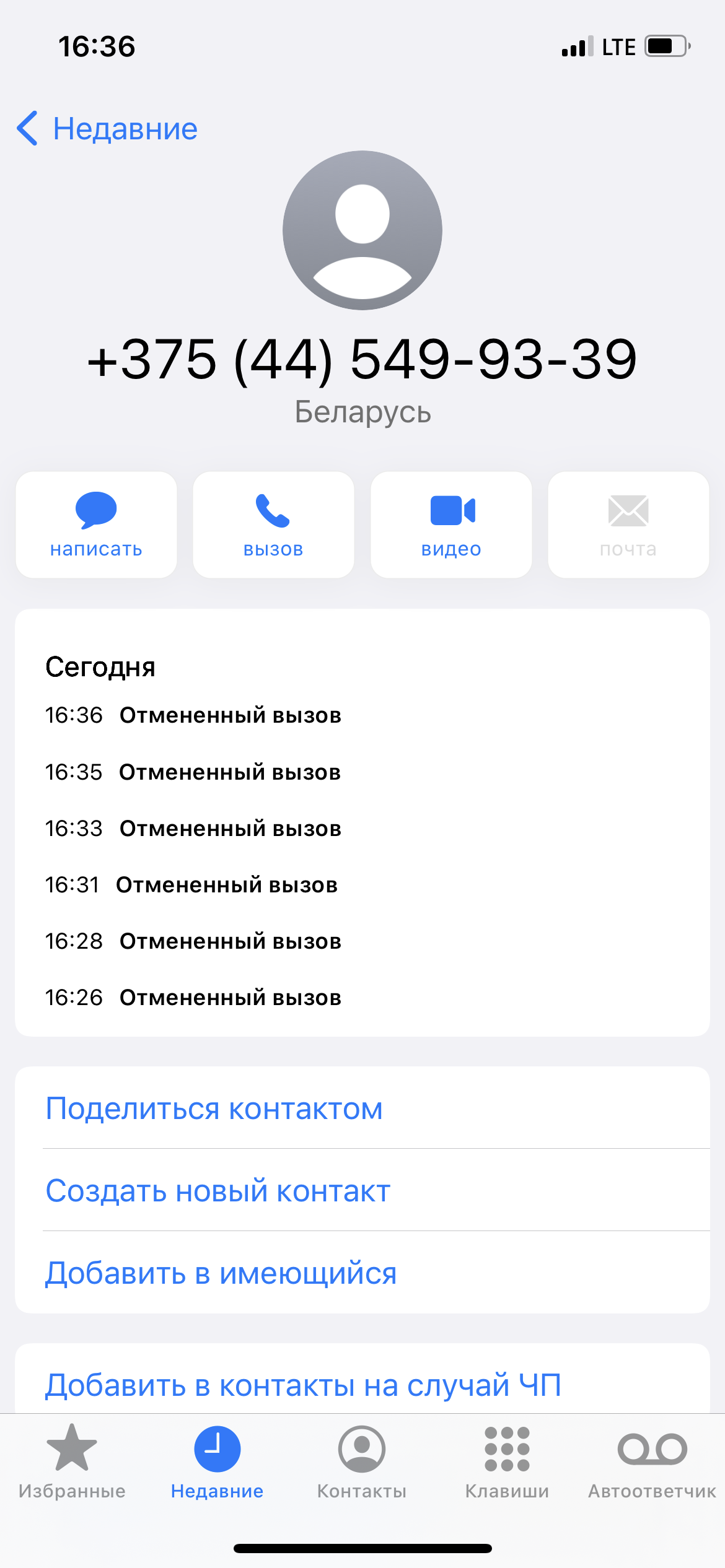Select Добавить в контакты на случай ЧП
The width and height of the screenshot is (725, 1568).
[x=303, y=1385]
